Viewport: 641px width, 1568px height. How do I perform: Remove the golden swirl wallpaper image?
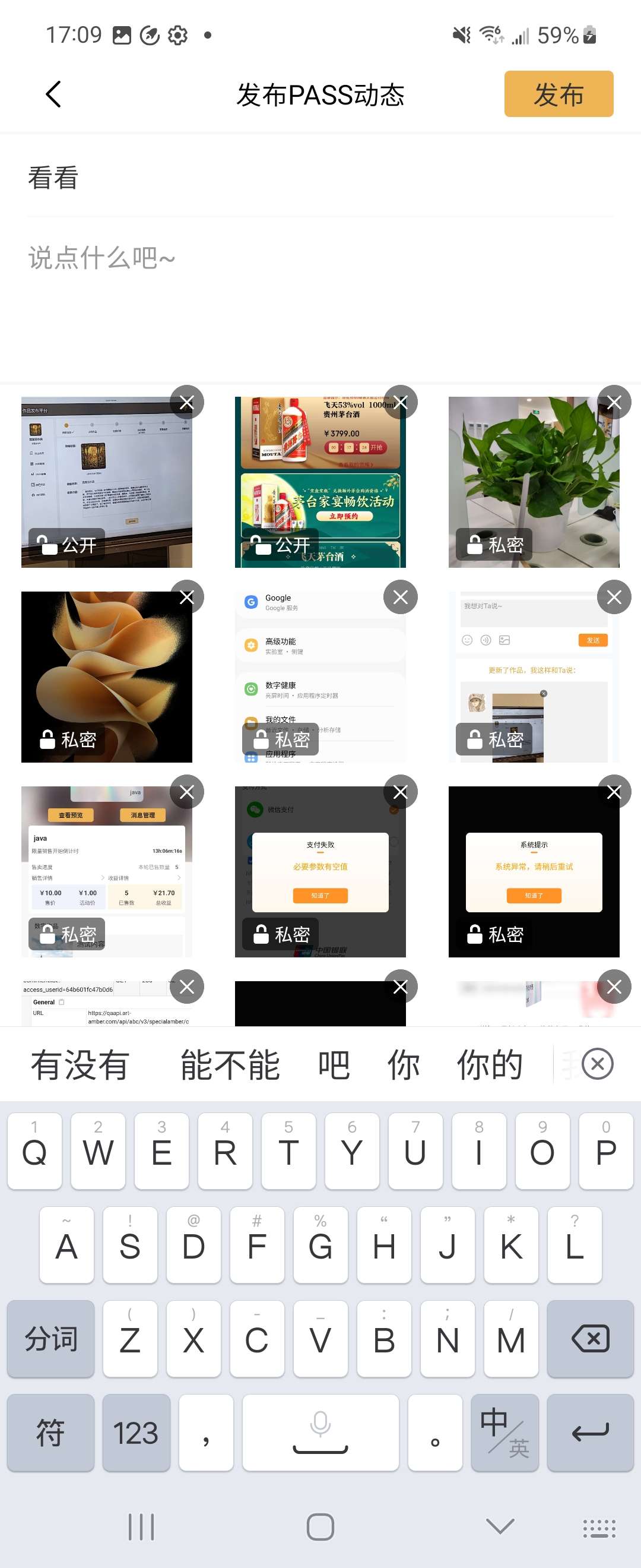point(186,597)
